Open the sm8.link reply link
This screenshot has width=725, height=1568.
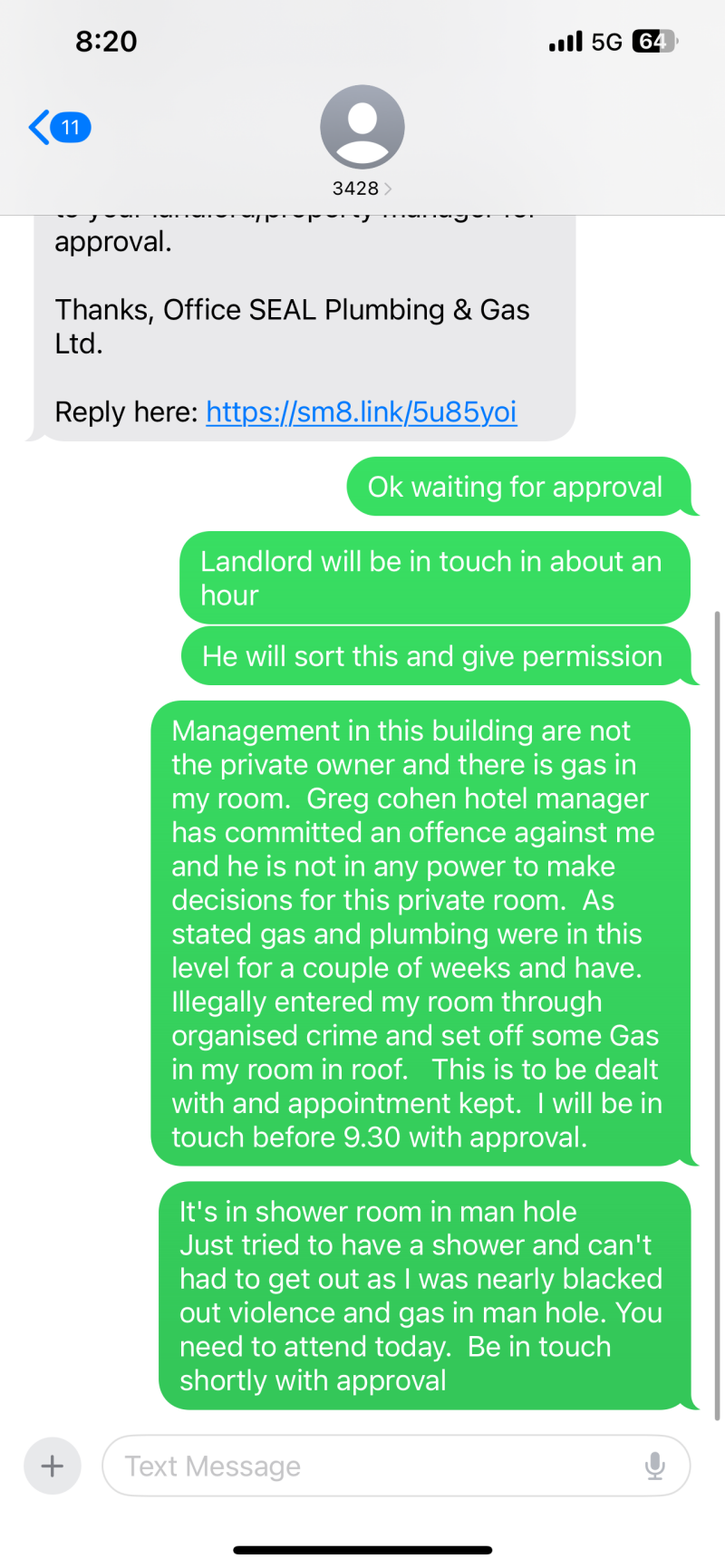(361, 412)
